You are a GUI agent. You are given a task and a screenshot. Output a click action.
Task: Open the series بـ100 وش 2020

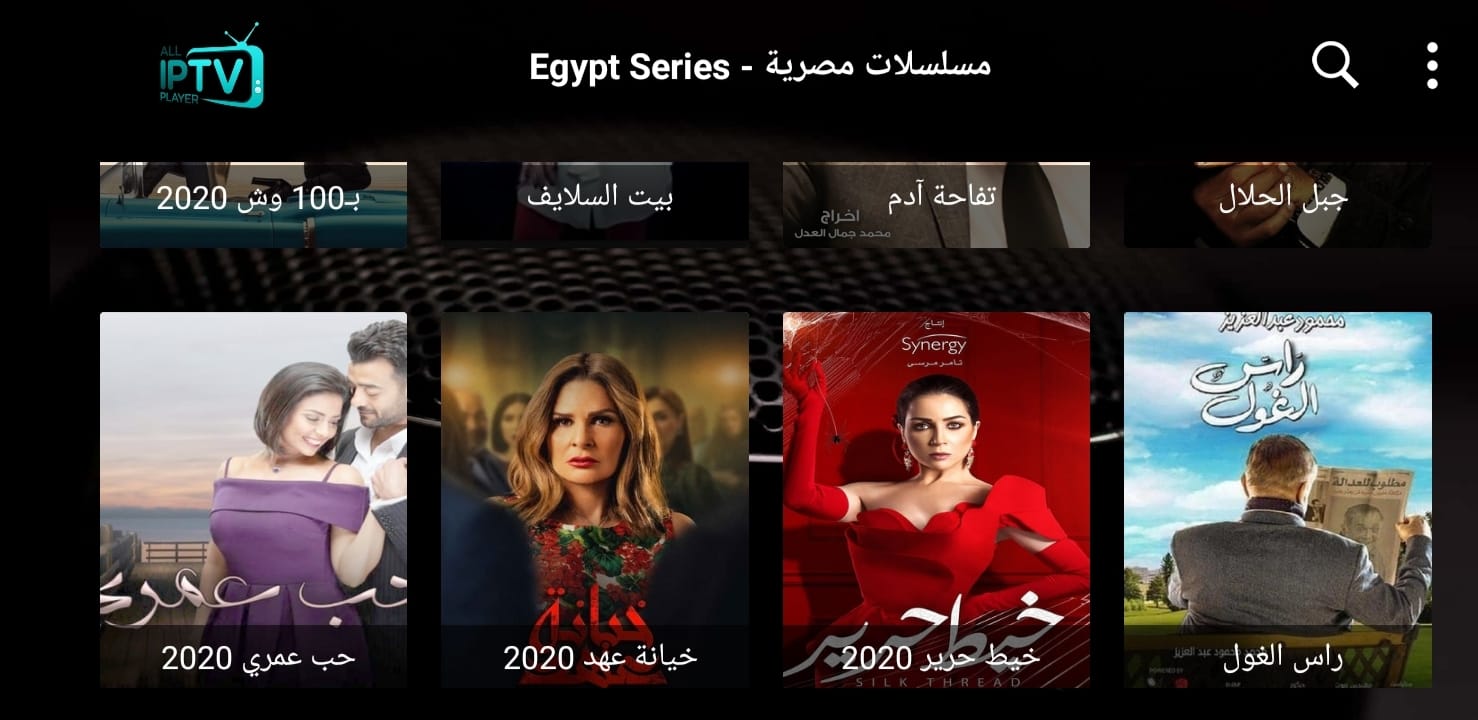pyautogui.click(x=253, y=204)
